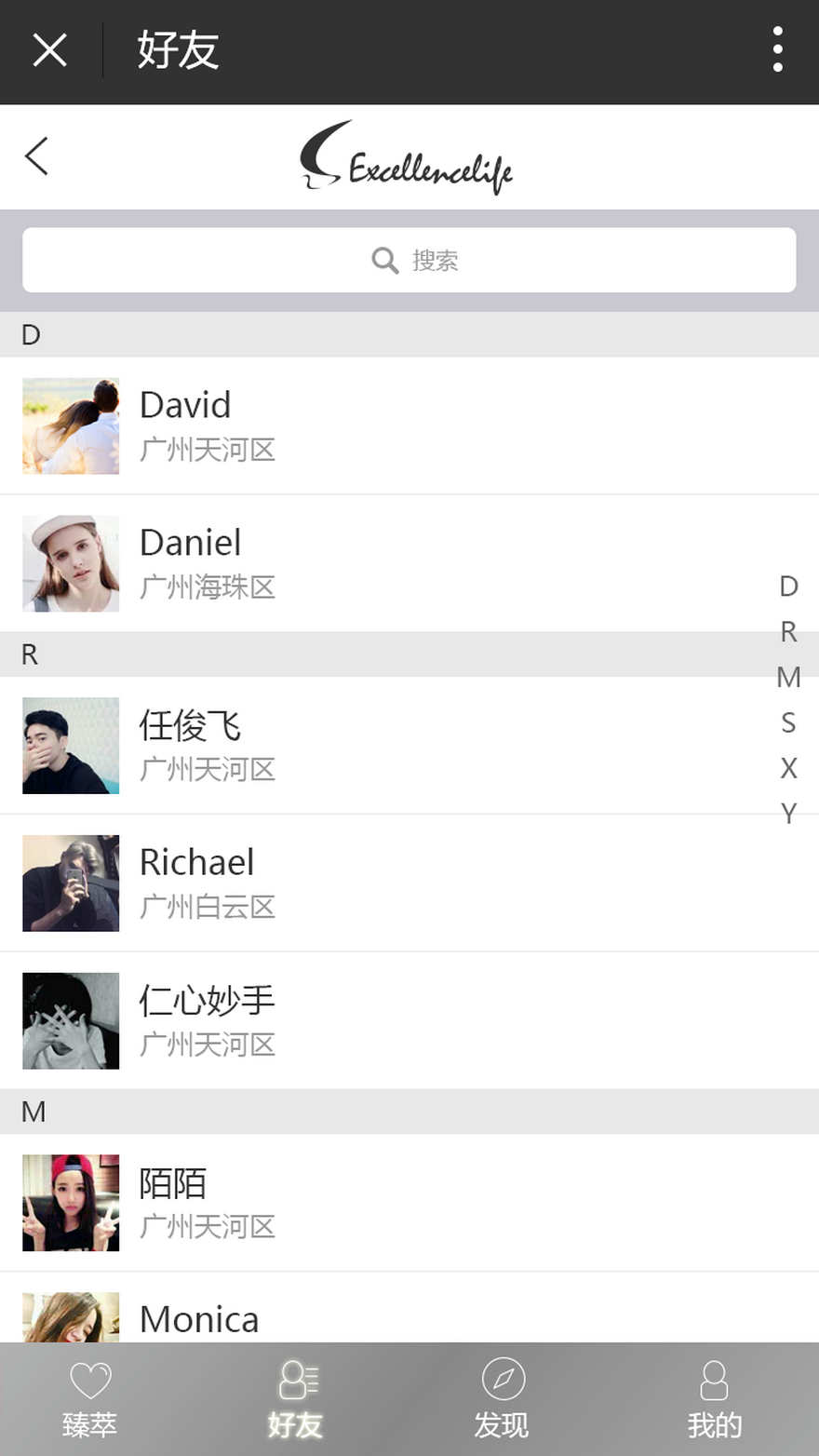Open friend 仁心妙手
Viewport: 819px width, 1456px height.
[409, 1020]
